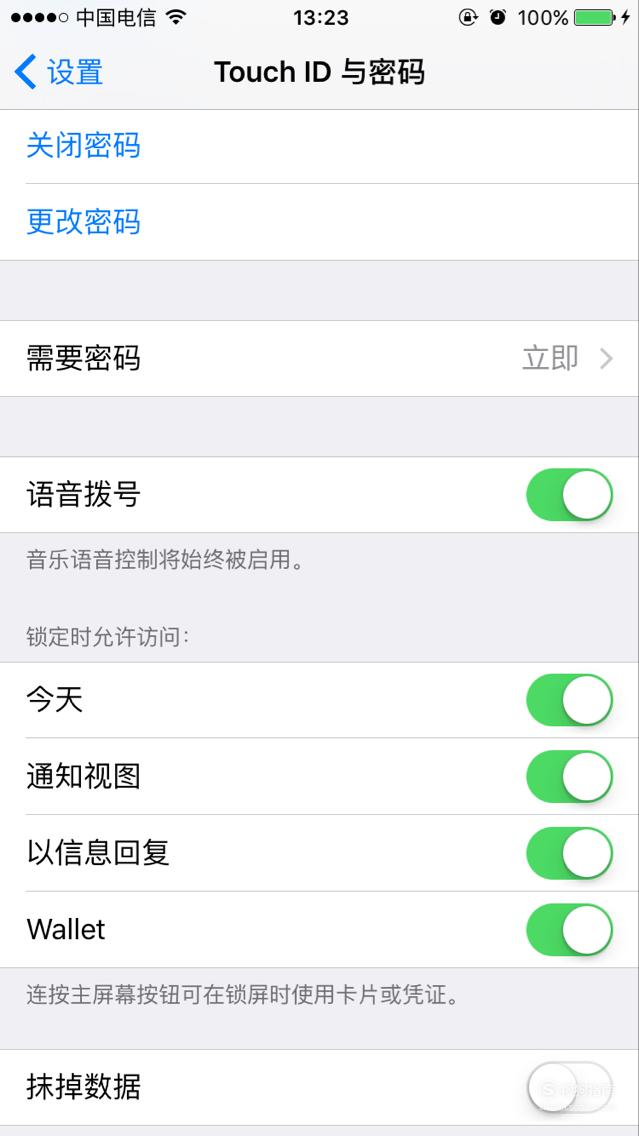Screen dimensions: 639x1136
Task: Open the 需要密码 setting row
Action: [320, 359]
